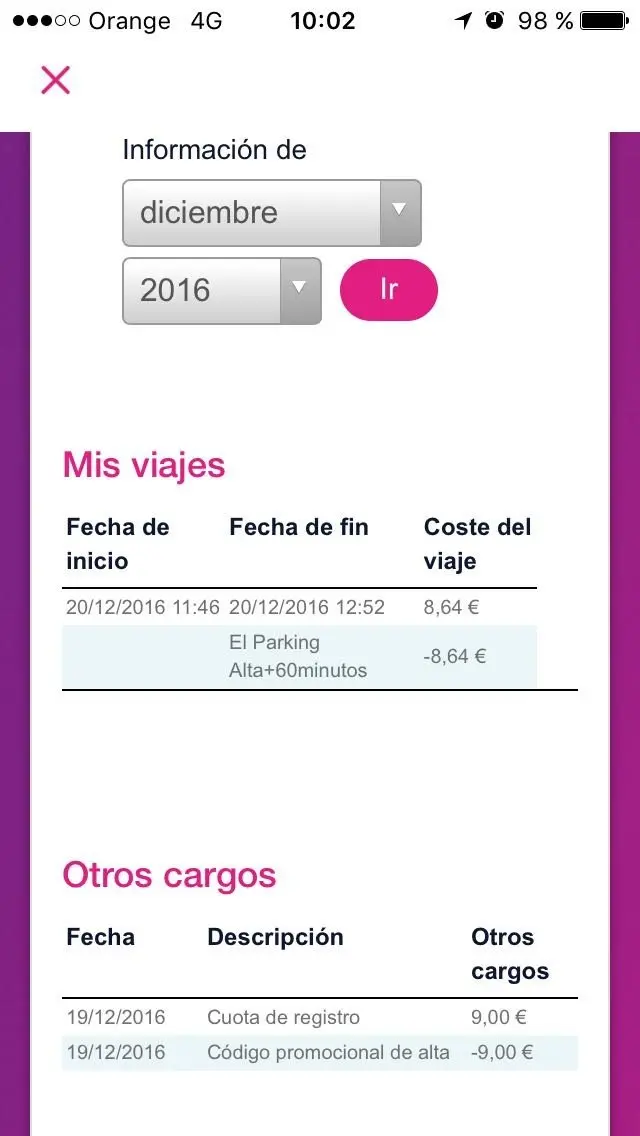Tap the pink Ir button

click(389, 289)
